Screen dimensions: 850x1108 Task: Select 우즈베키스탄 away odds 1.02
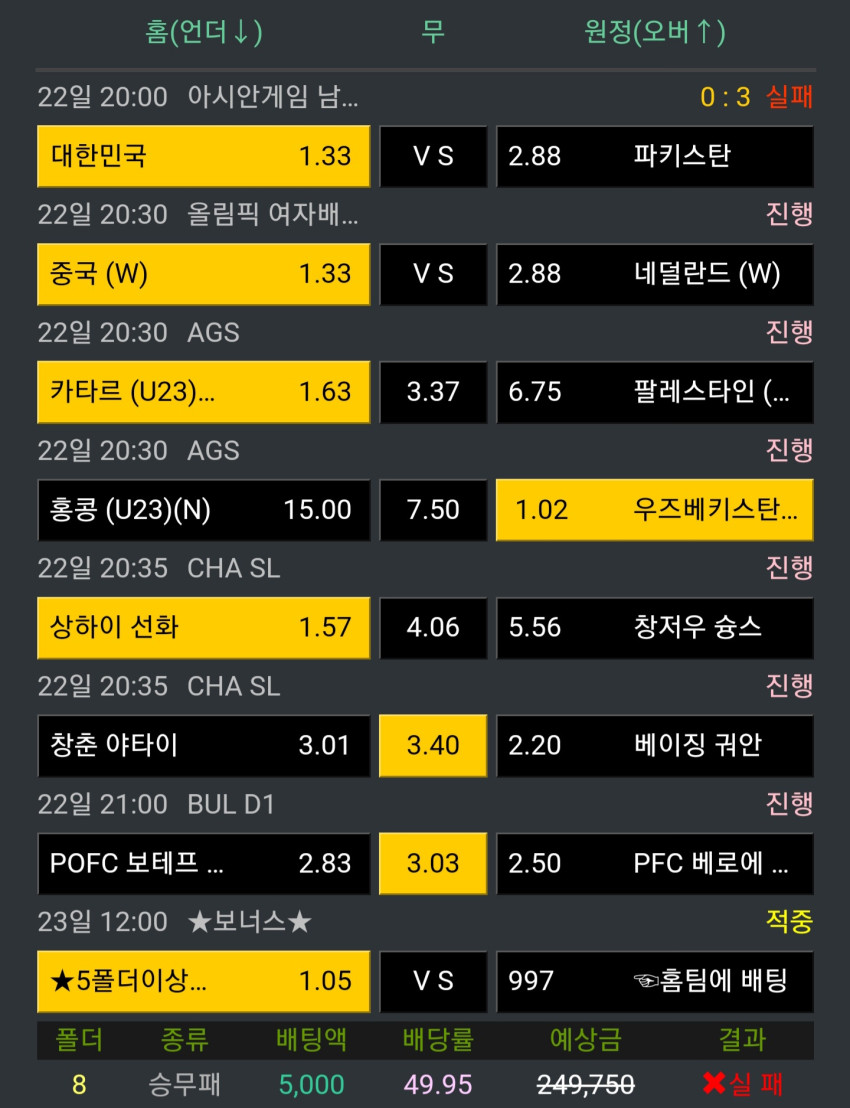pos(655,510)
